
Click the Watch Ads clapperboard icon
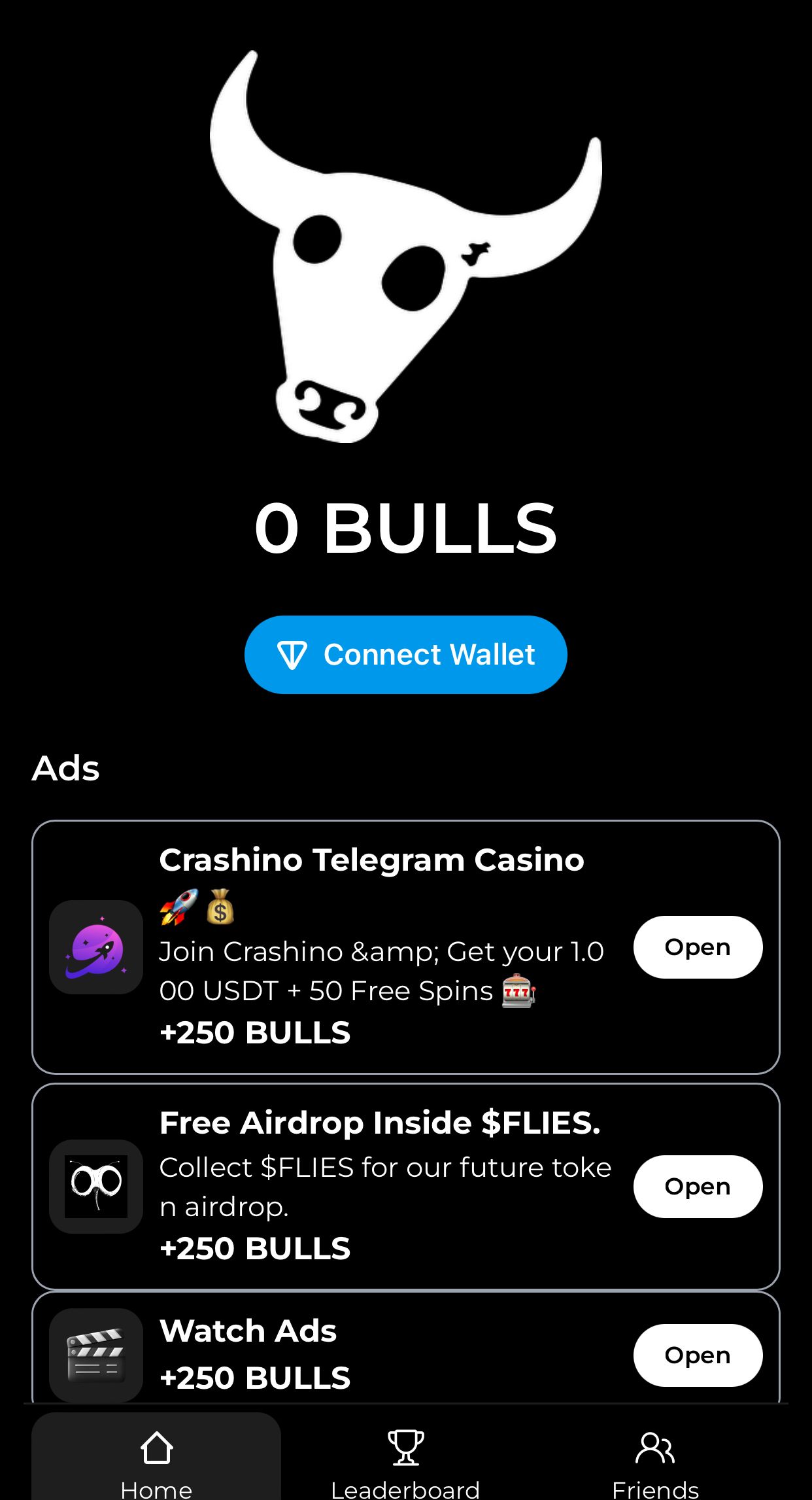[95, 1355]
